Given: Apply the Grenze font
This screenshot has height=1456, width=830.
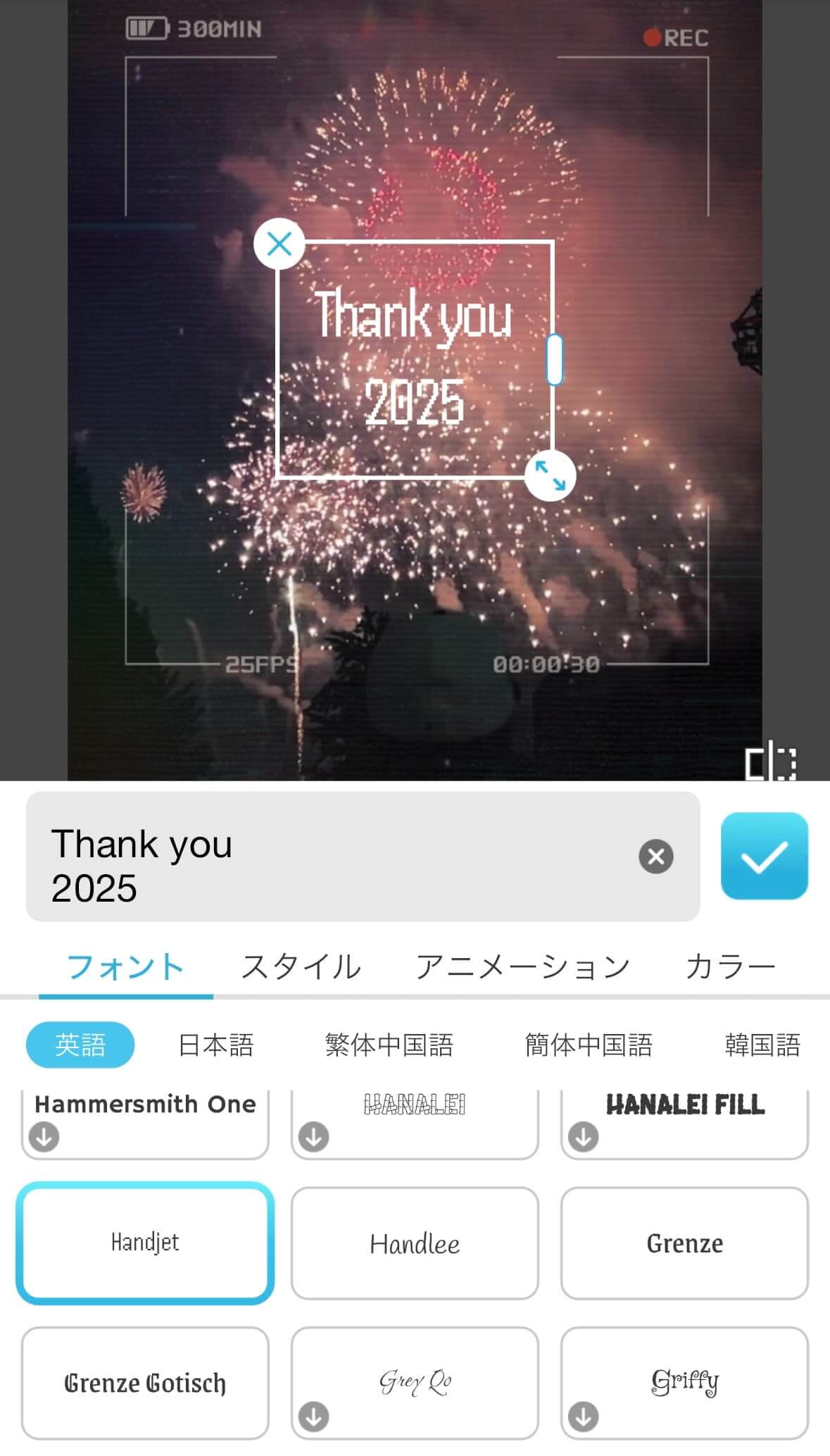Looking at the screenshot, I should 684,1243.
